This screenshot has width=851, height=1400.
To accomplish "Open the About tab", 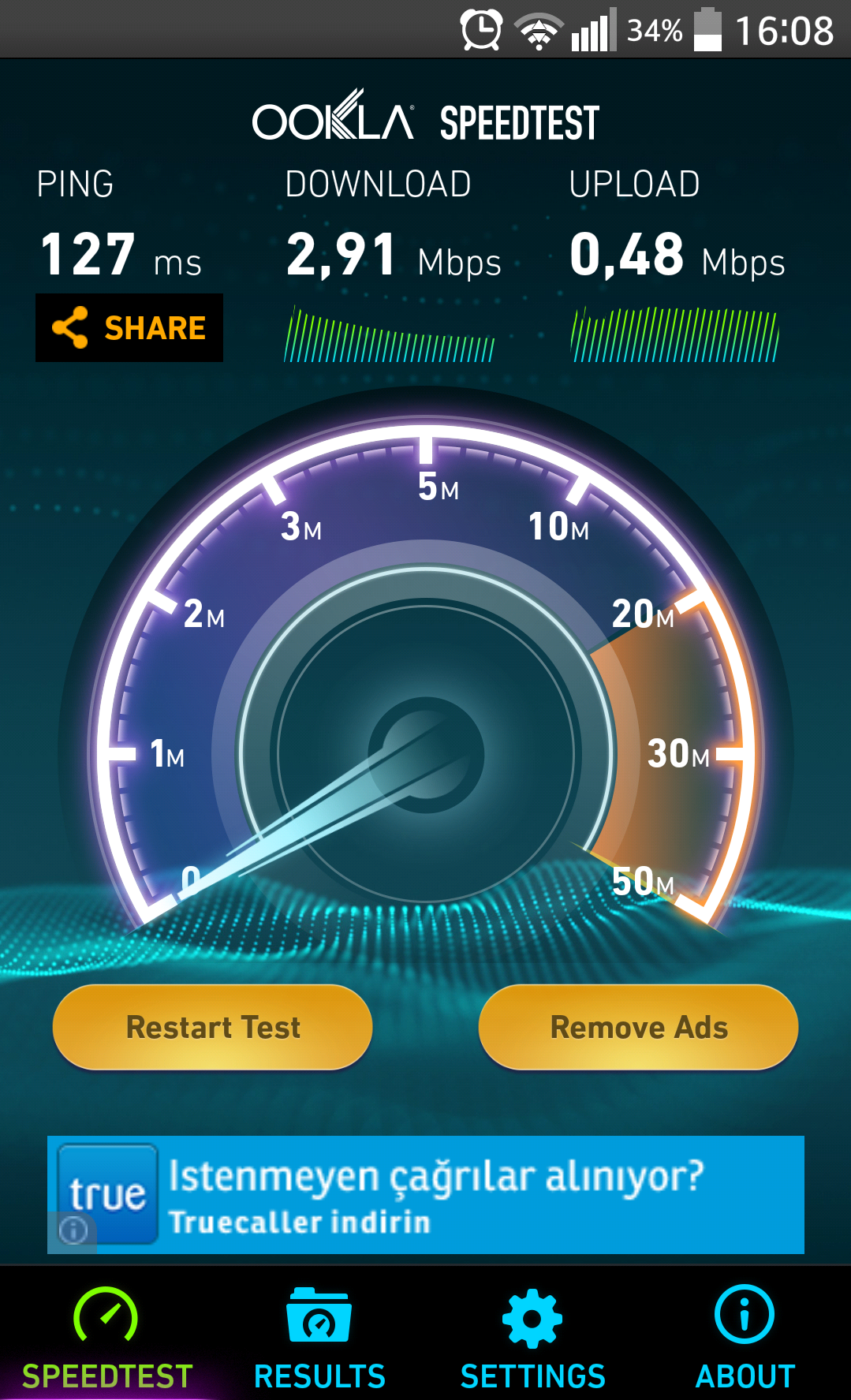I will pos(745,1338).
